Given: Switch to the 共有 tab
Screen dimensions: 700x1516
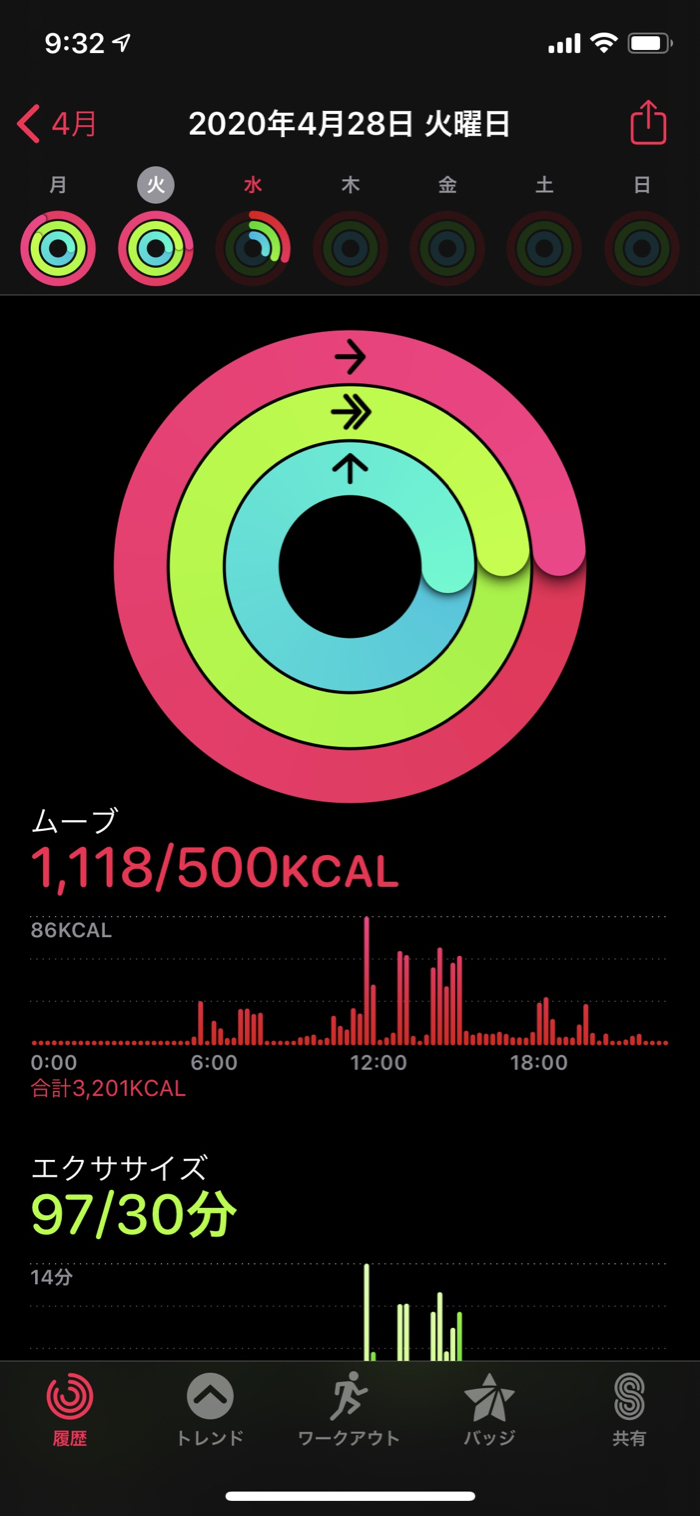Looking at the screenshot, I should point(629,1410).
